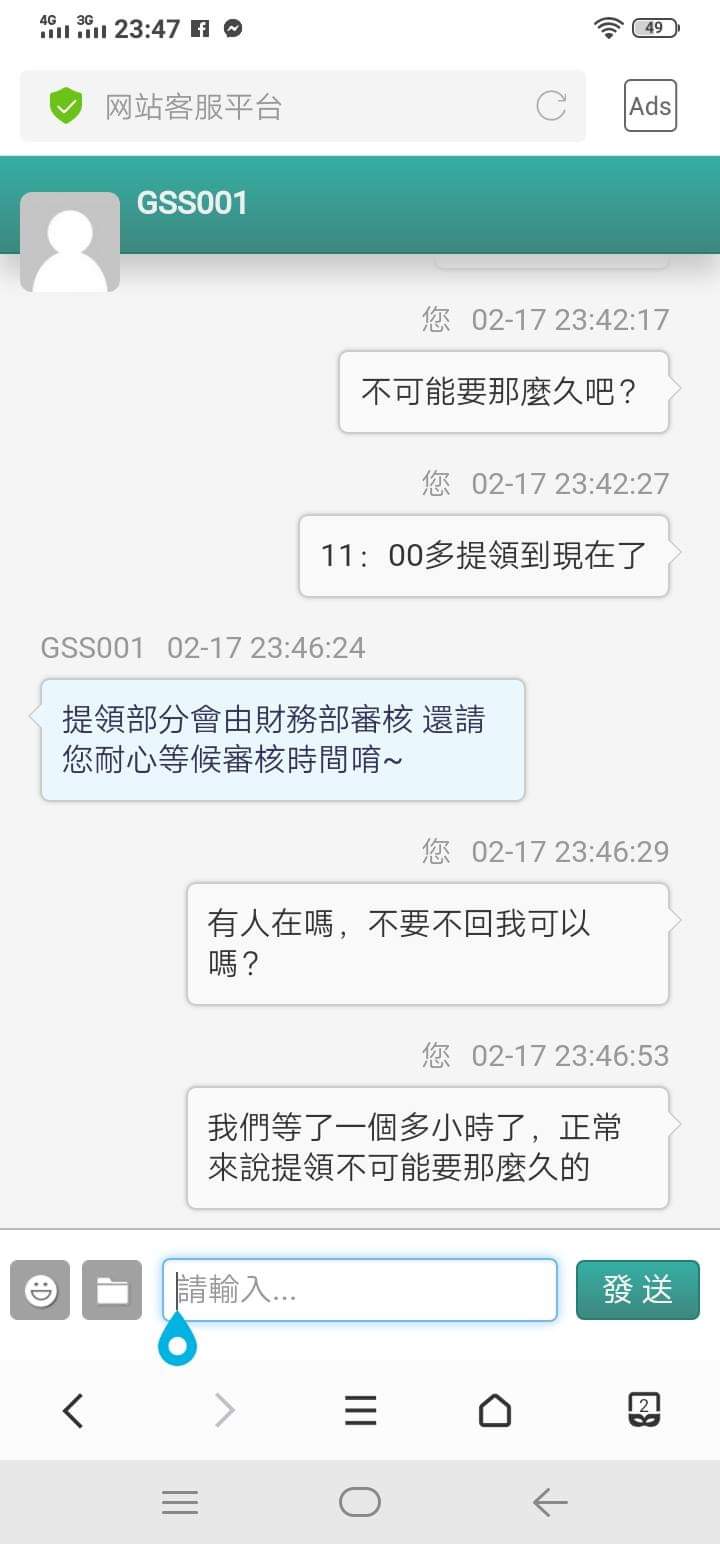Open the emoji picker
720x1544 pixels.
[x=40, y=1291]
